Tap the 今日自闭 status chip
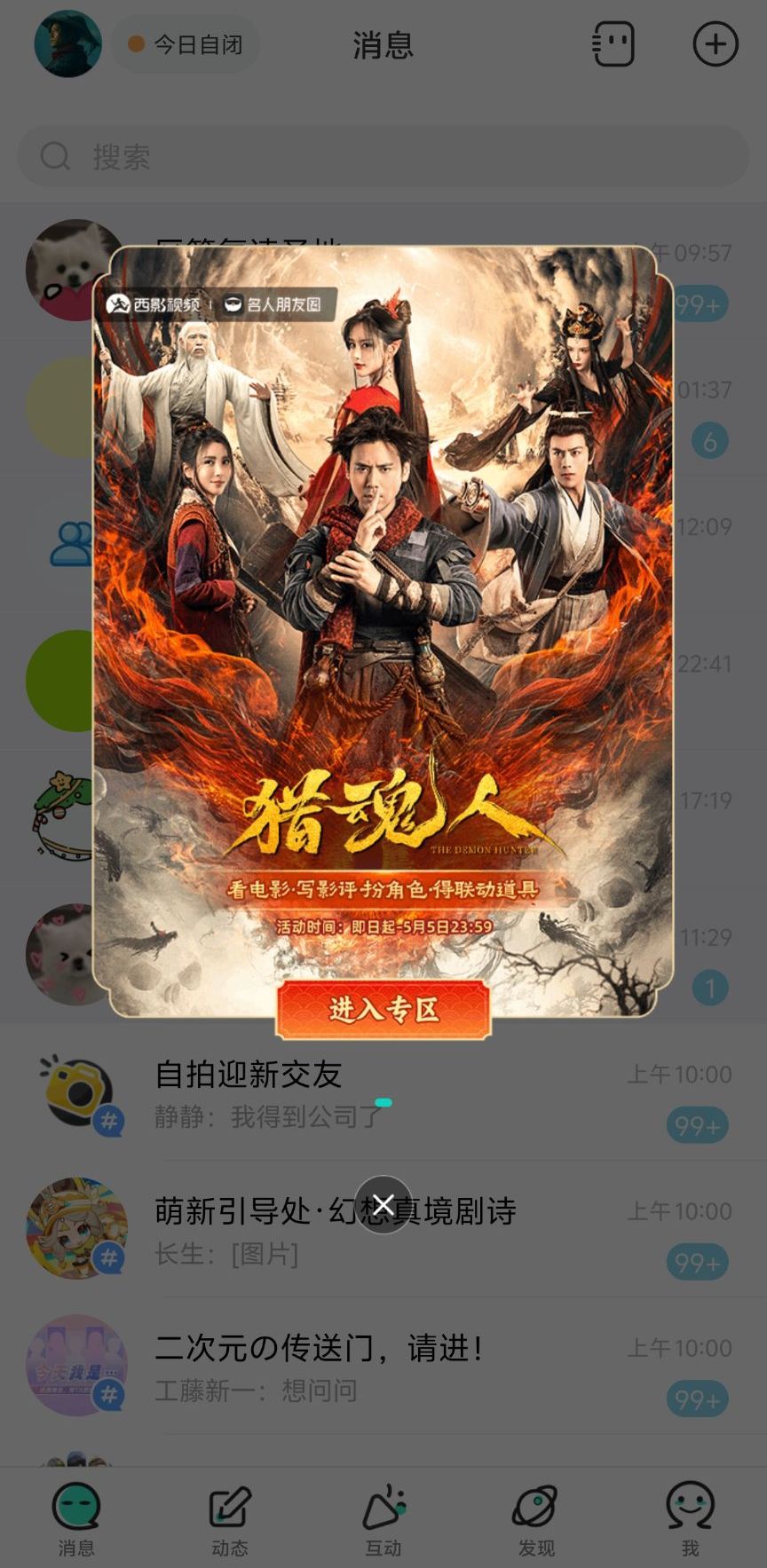The width and height of the screenshot is (767, 1568). [186, 44]
